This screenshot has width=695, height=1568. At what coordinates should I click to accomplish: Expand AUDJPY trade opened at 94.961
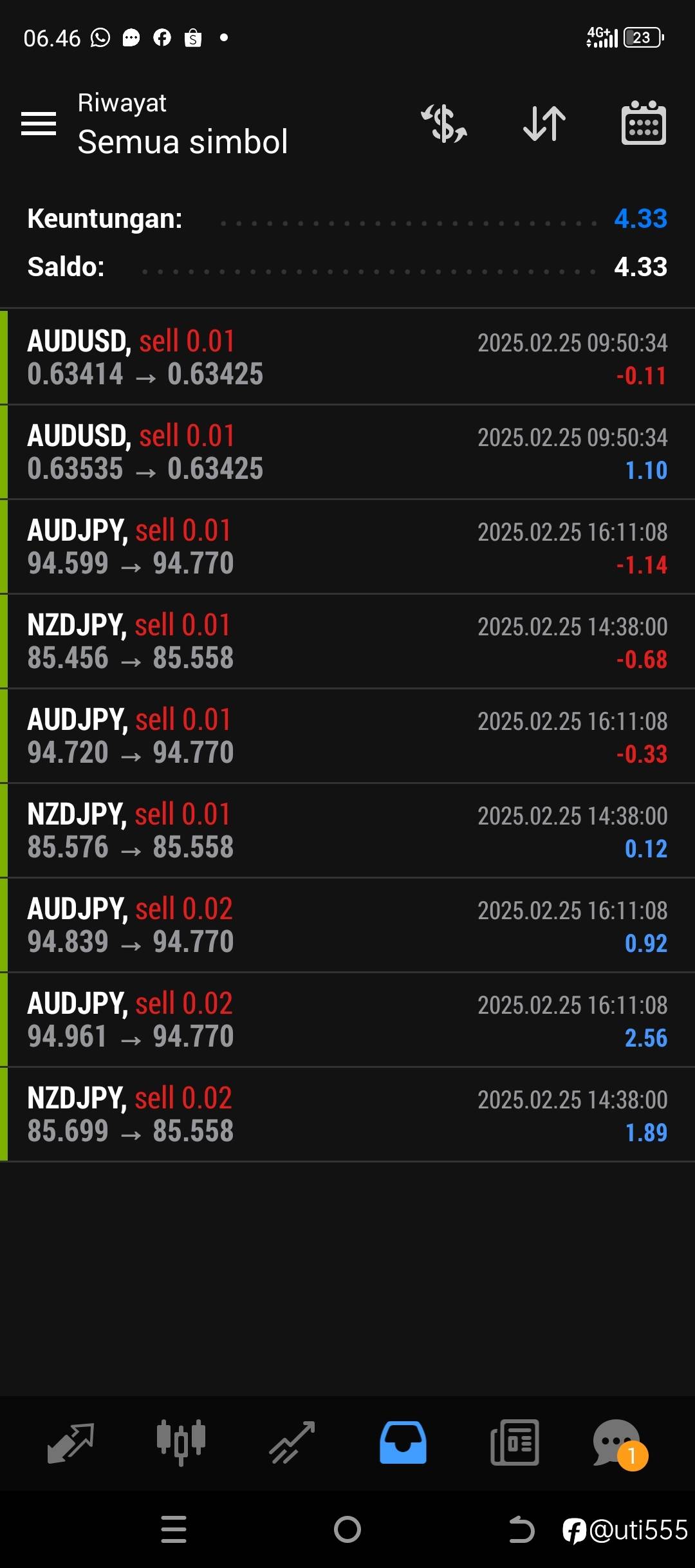tap(347, 1020)
